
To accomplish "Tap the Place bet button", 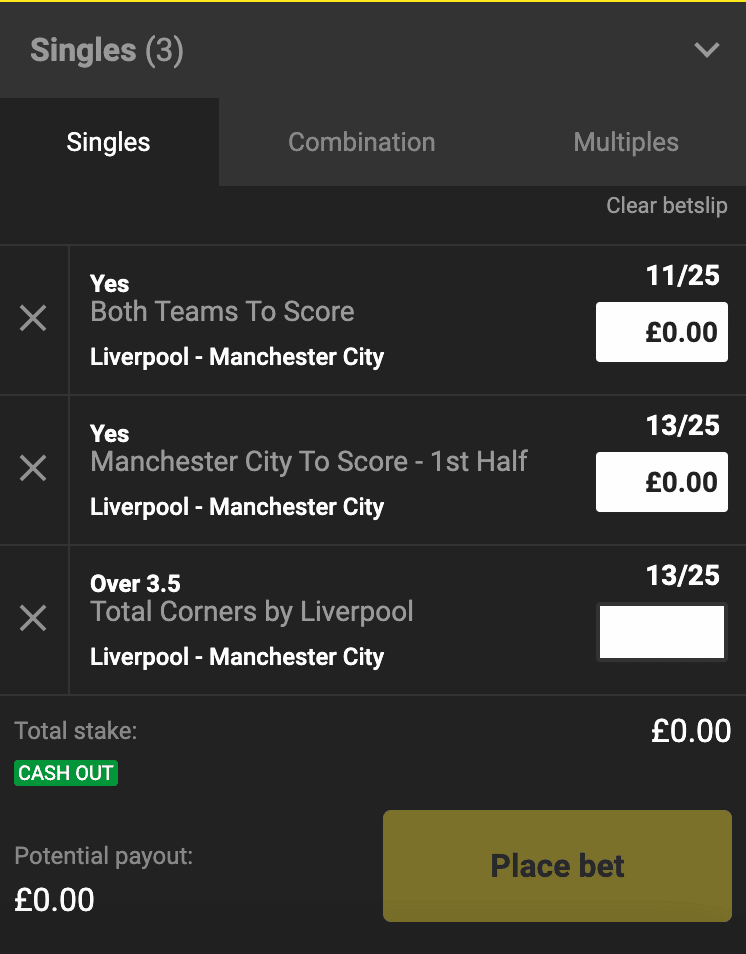I will coord(557,866).
